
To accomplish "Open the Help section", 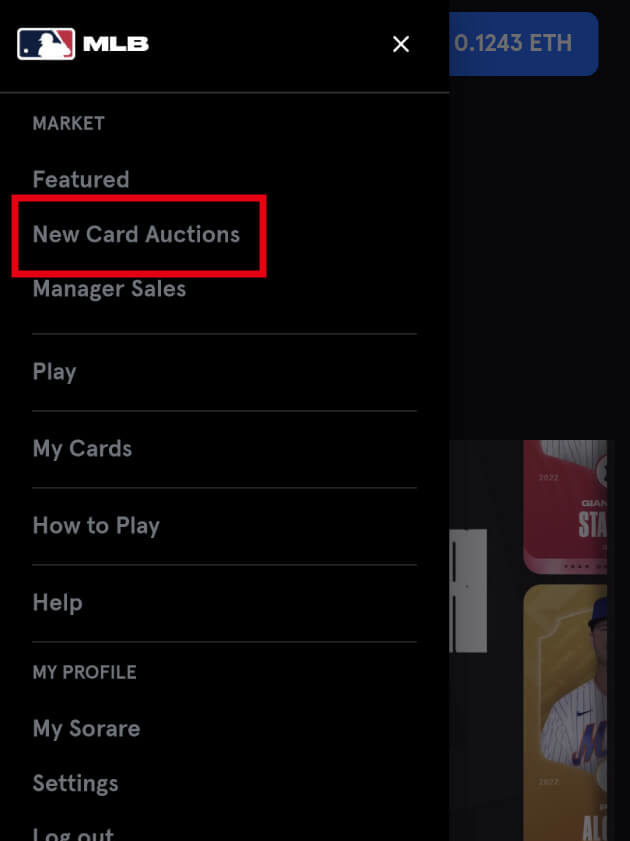I will [x=57, y=603].
